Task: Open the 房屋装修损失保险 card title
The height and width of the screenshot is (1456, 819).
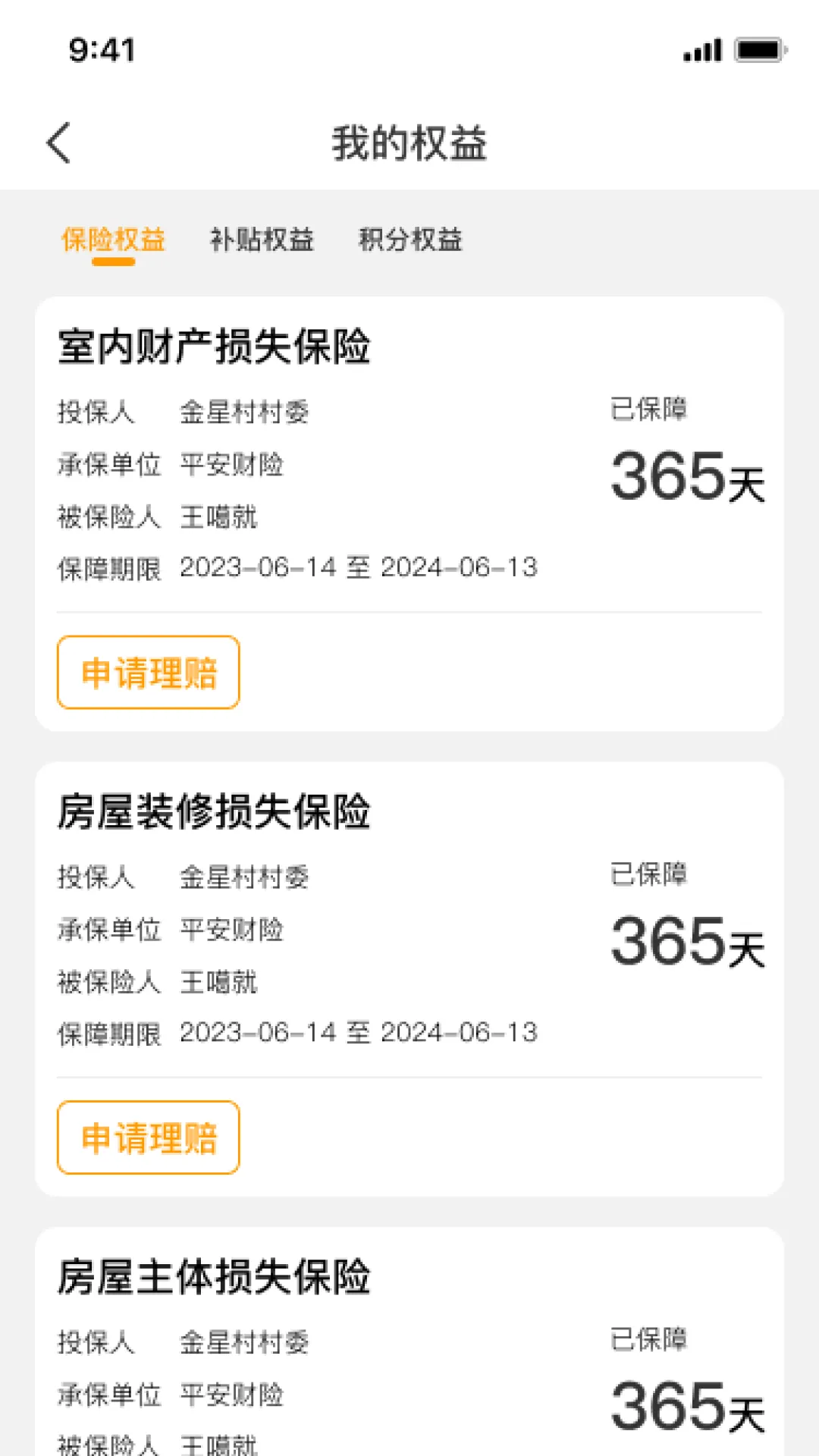Action: click(x=215, y=813)
